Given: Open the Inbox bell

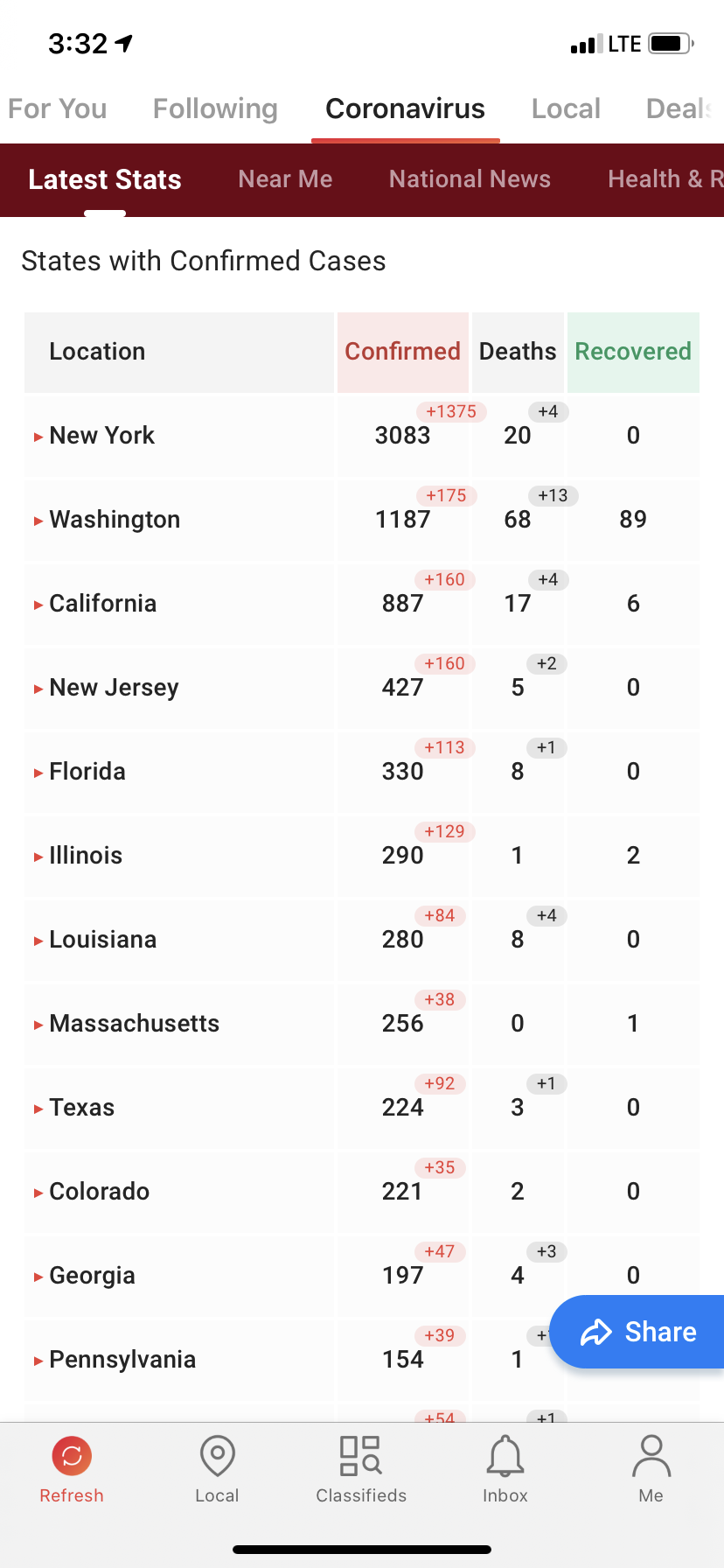Looking at the screenshot, I should coord(505,1469).
